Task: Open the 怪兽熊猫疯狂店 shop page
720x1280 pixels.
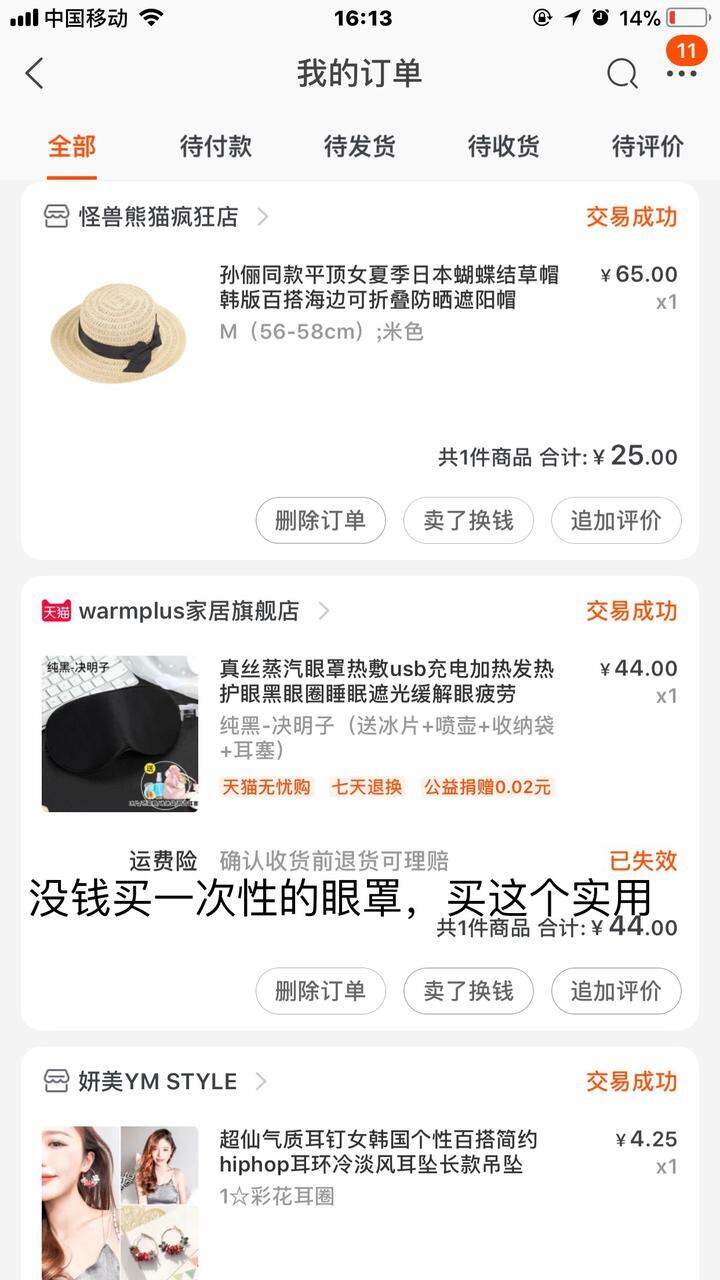Action: (157, 216)
